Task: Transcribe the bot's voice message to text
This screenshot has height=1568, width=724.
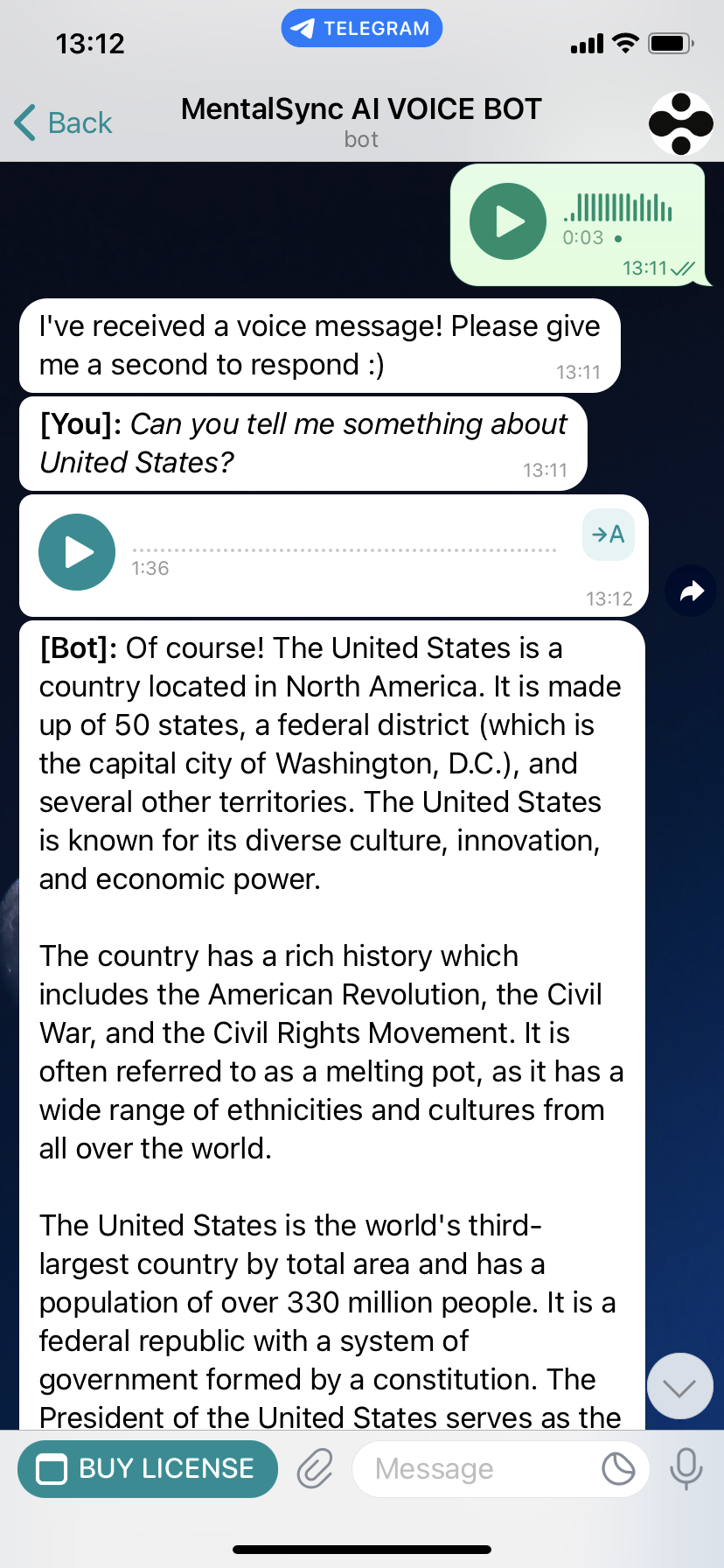Action: 609,535
